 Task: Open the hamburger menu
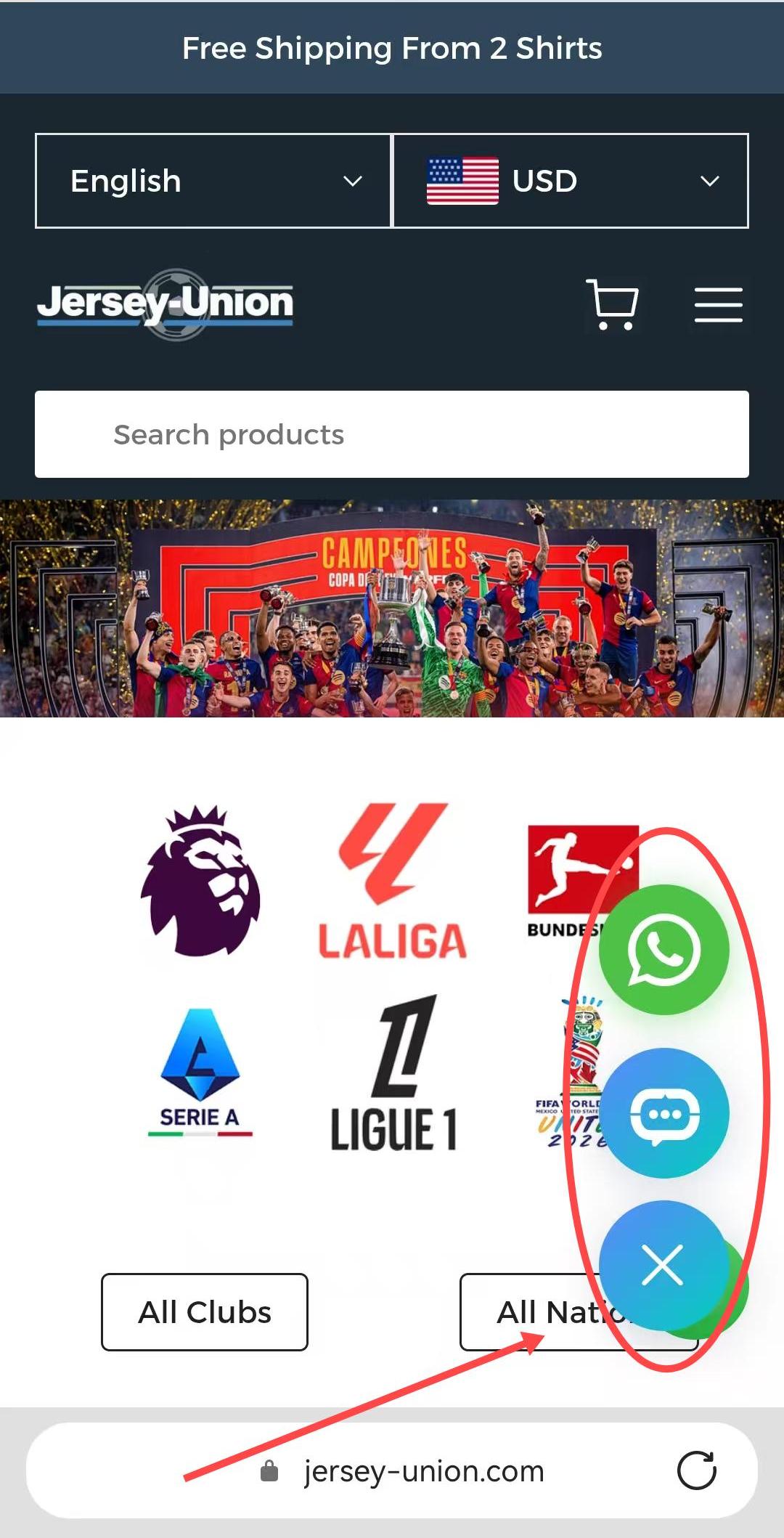[x=718, y=304]
